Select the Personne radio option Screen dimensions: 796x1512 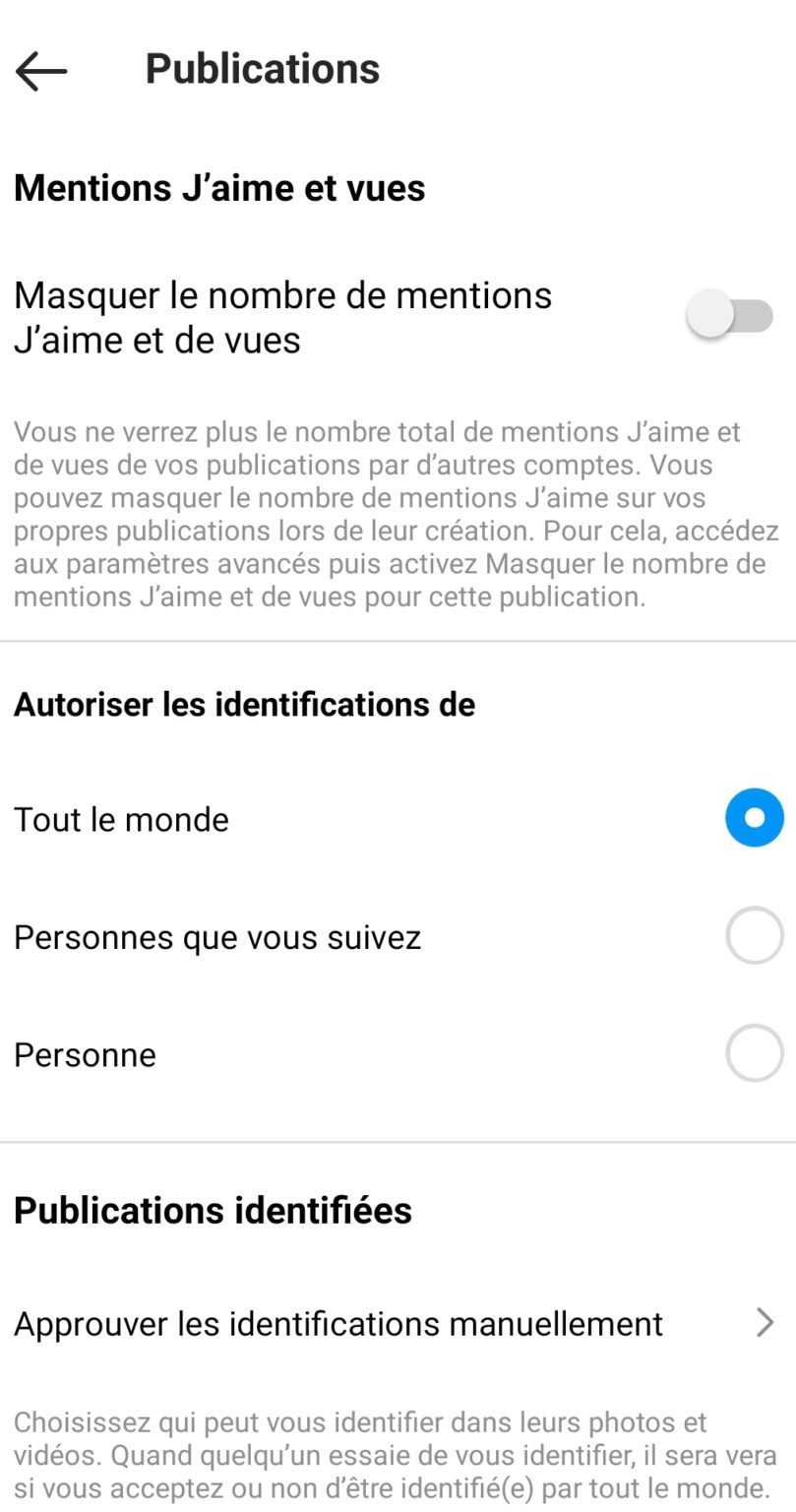[754, 1053]
